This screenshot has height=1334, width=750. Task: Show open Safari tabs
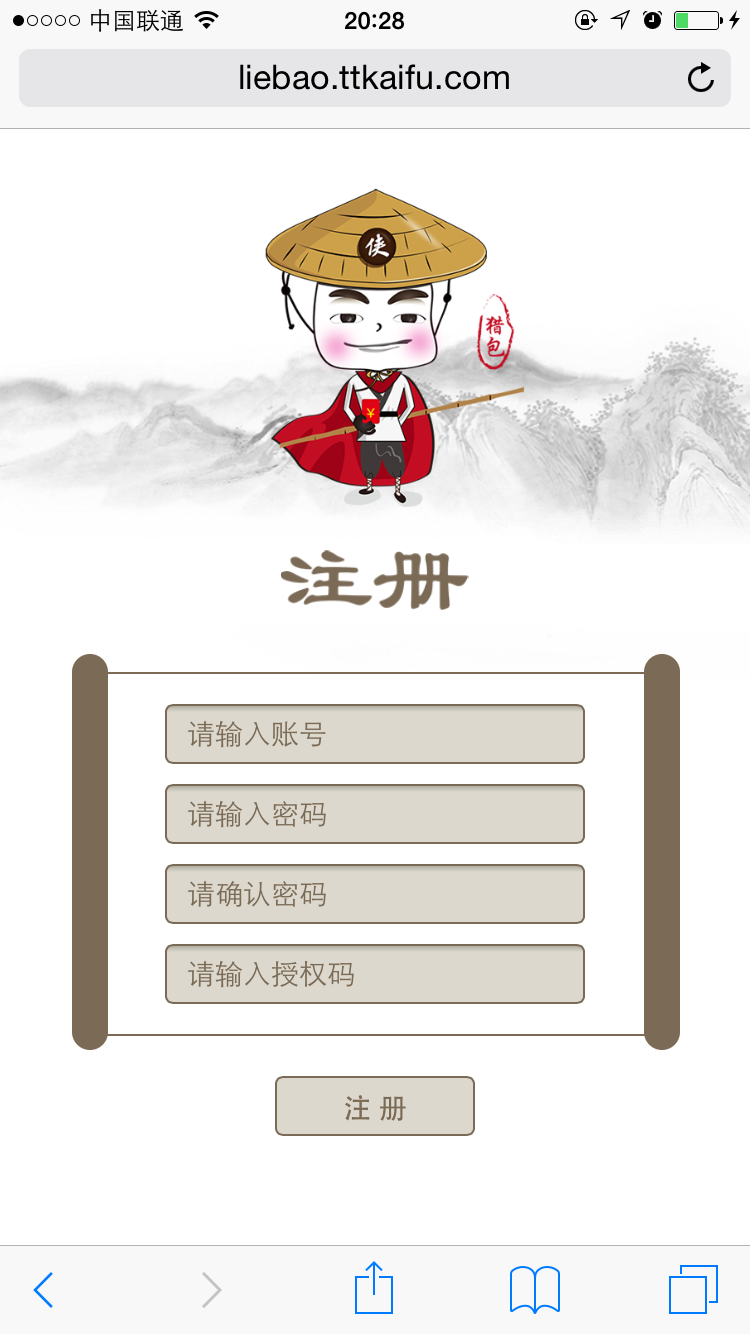[x=693, y=1290]
